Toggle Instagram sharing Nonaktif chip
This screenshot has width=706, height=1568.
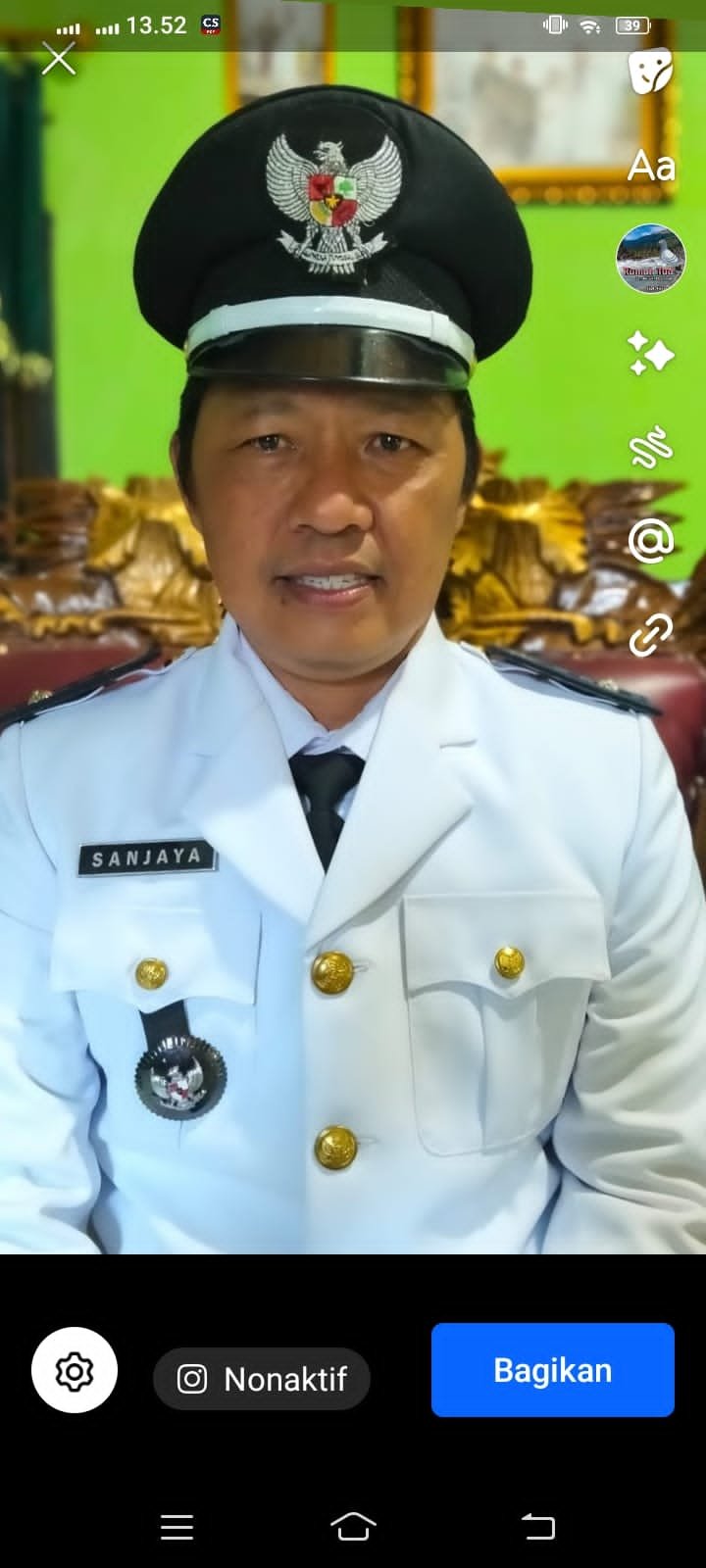[262, 1379]
